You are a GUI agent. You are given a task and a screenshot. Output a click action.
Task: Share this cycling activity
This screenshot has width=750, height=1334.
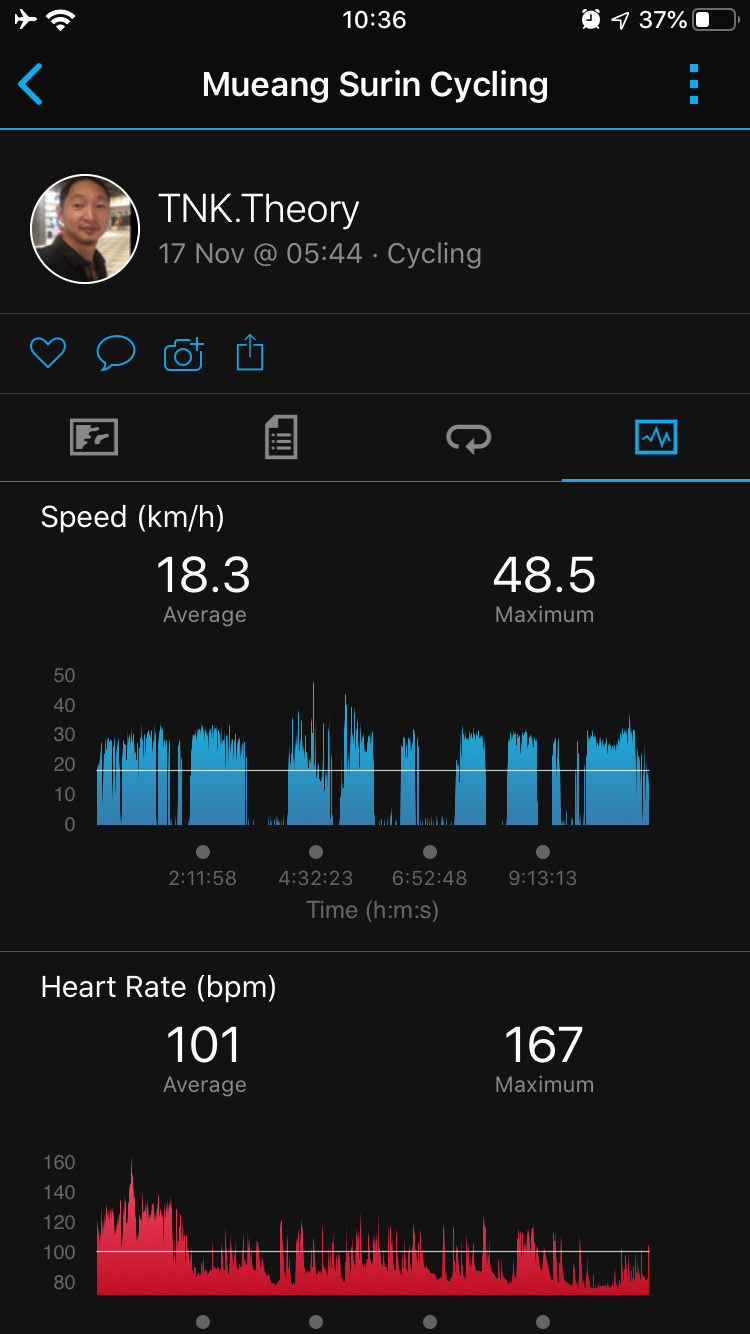tap(250, 353)
